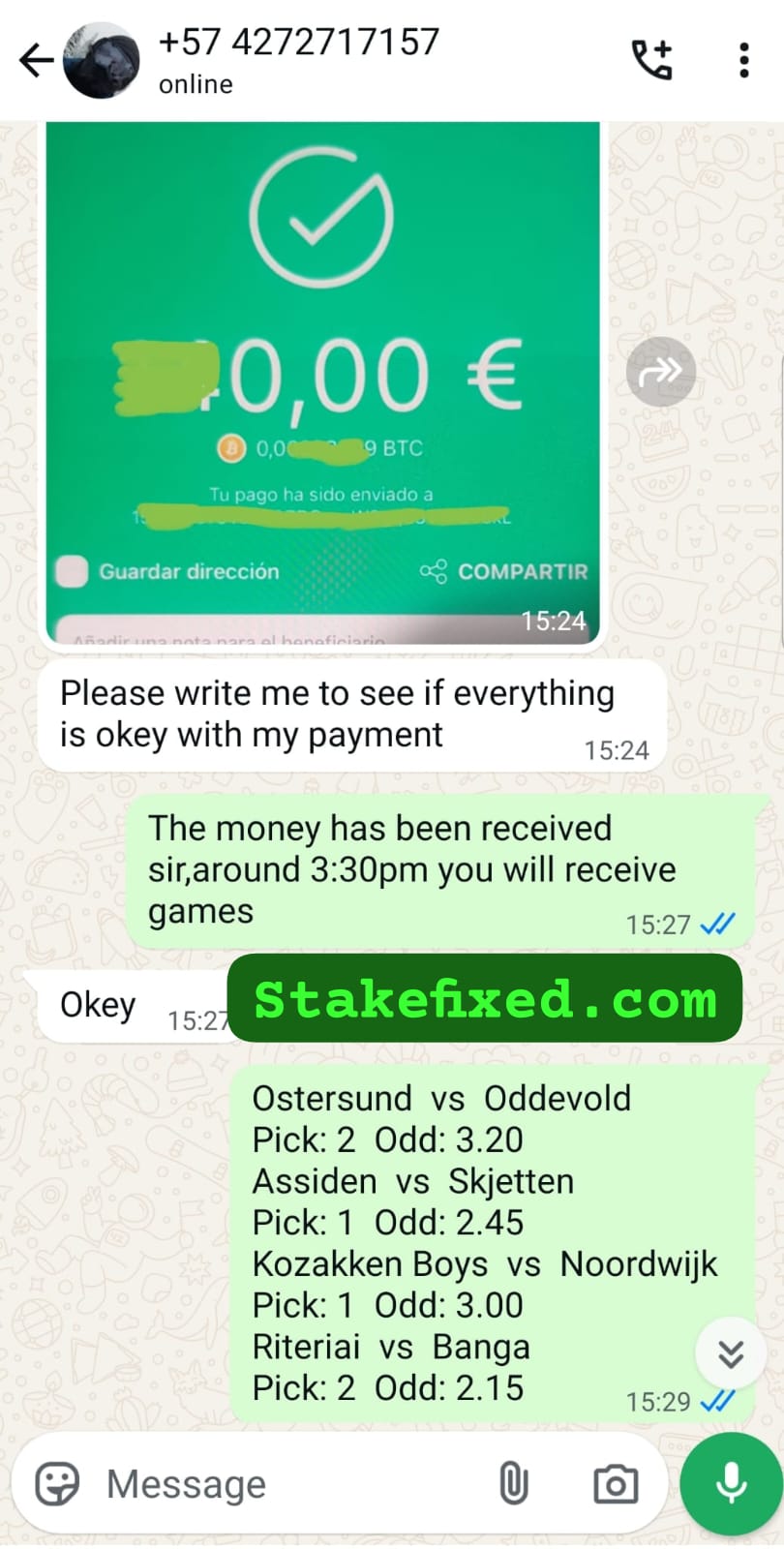Tap the voice message microphone button
784x1549 pixels.
click(x=731, y=1484)
